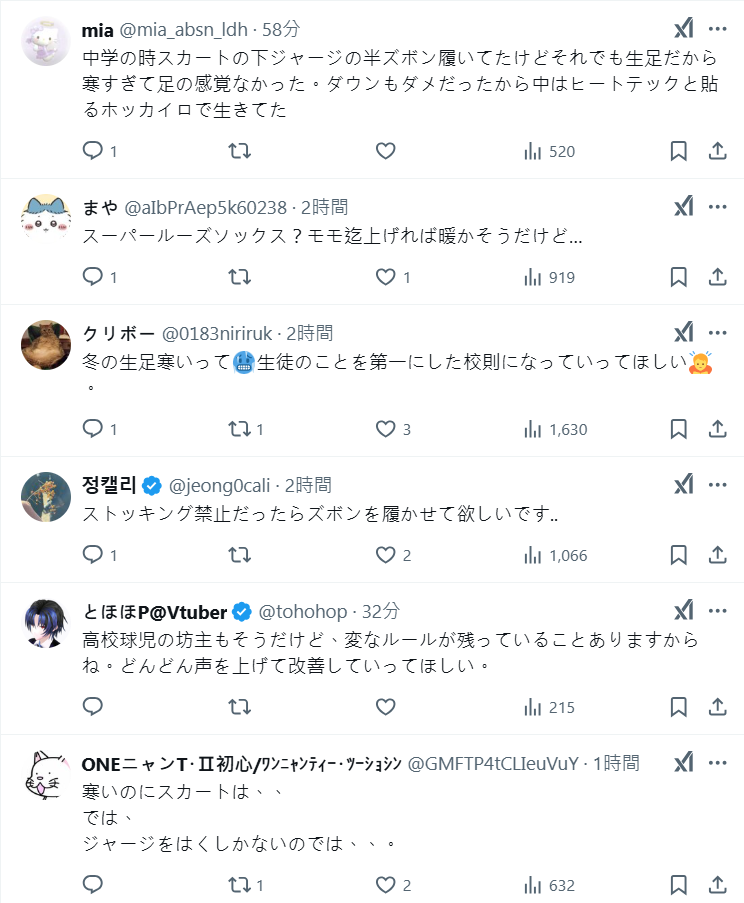Like mia's post
Image resolution: width=744 pixels, height=903 pixels.
point(386,151)
